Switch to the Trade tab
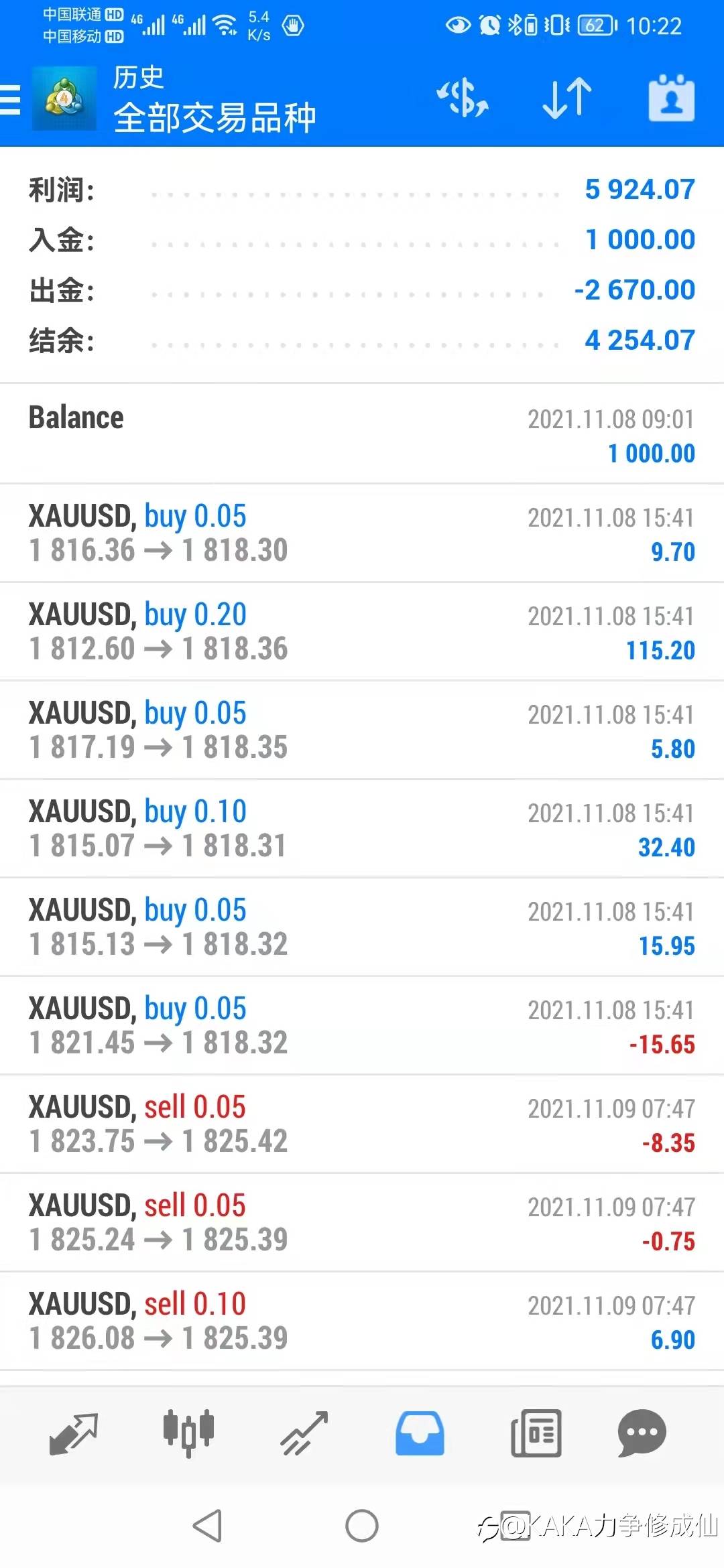 pyautogui.click(x=304, y=1433)
